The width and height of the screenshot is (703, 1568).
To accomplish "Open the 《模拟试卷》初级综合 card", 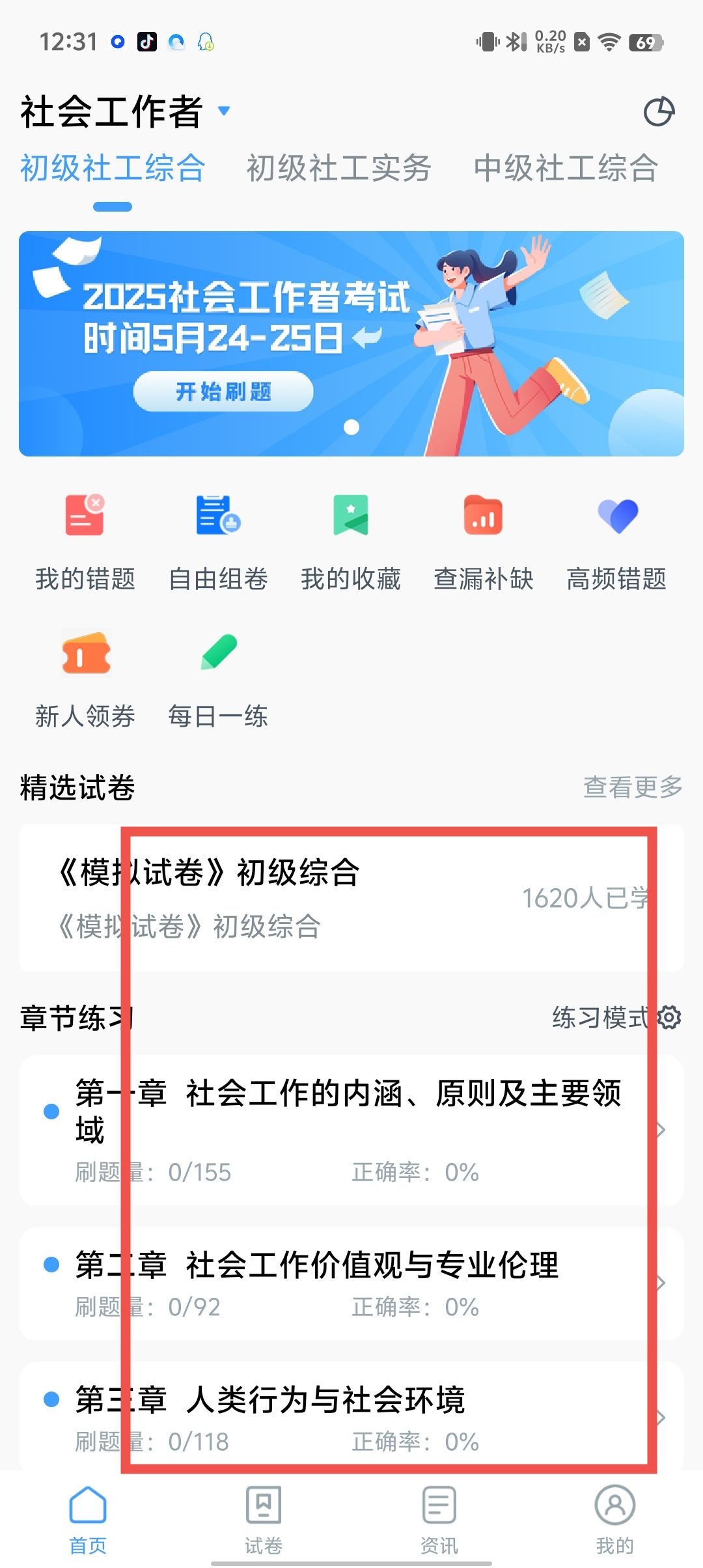I will tap(351, 898).
